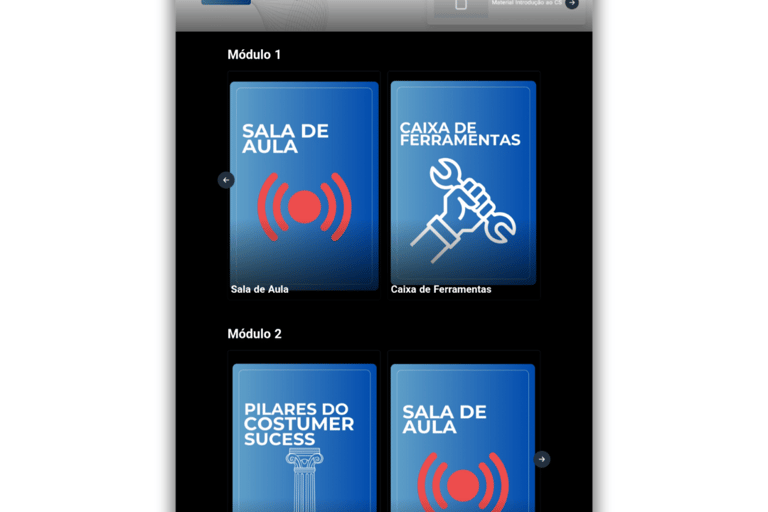Image resolution: width=768 pixels, height=512 pixels.
Task: Open the Caixa de Ferramentas card
Action: 463,185
